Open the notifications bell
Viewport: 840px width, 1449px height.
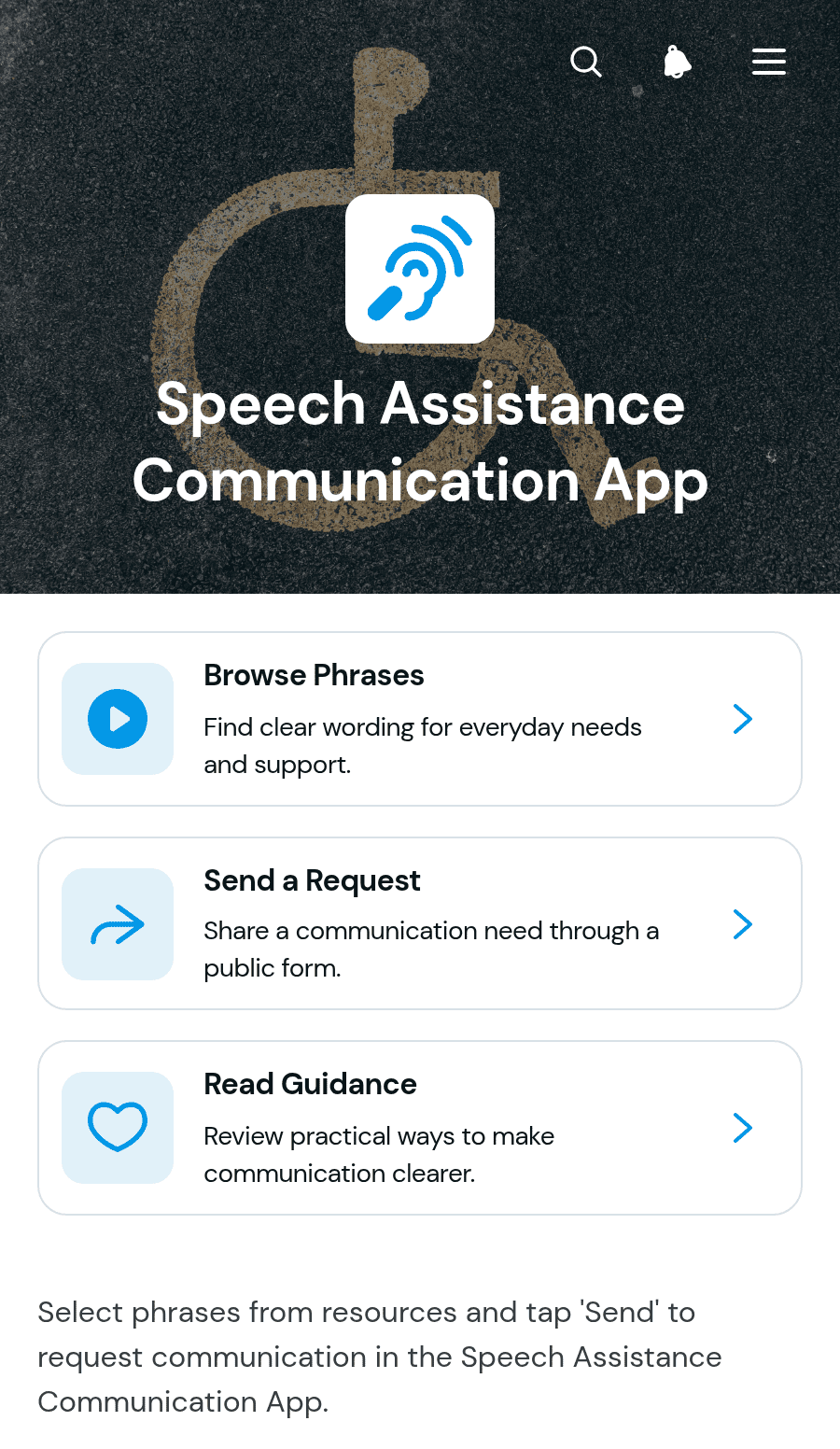coord(678,63)
